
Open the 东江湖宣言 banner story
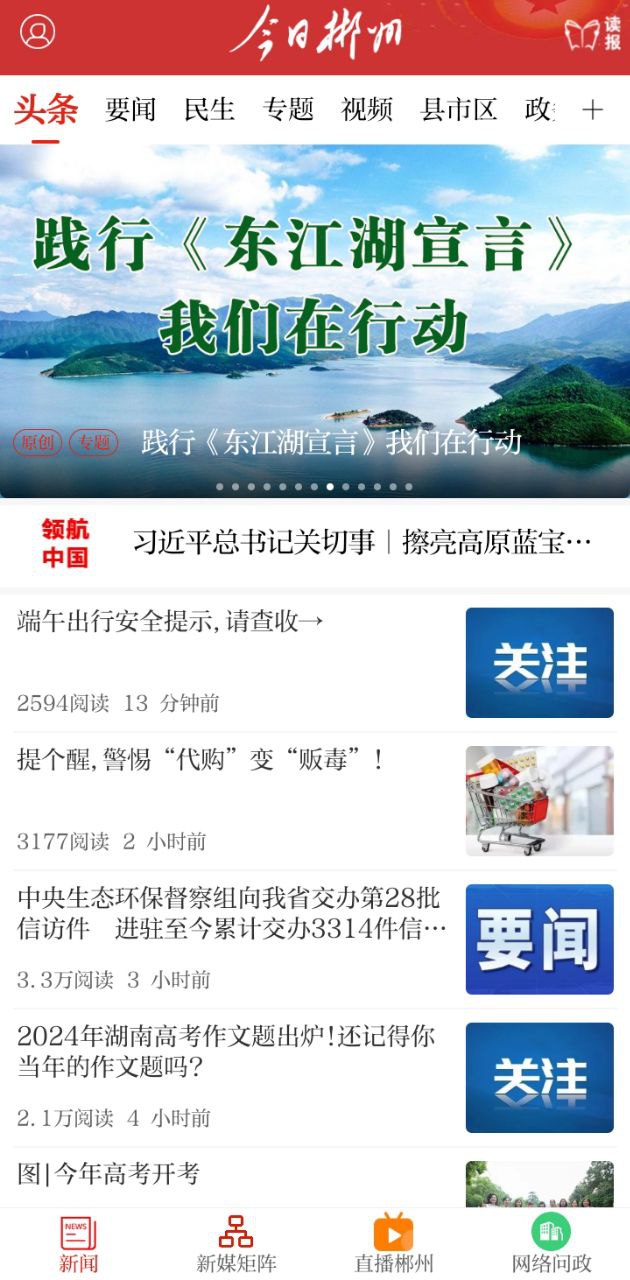point(315,320)
